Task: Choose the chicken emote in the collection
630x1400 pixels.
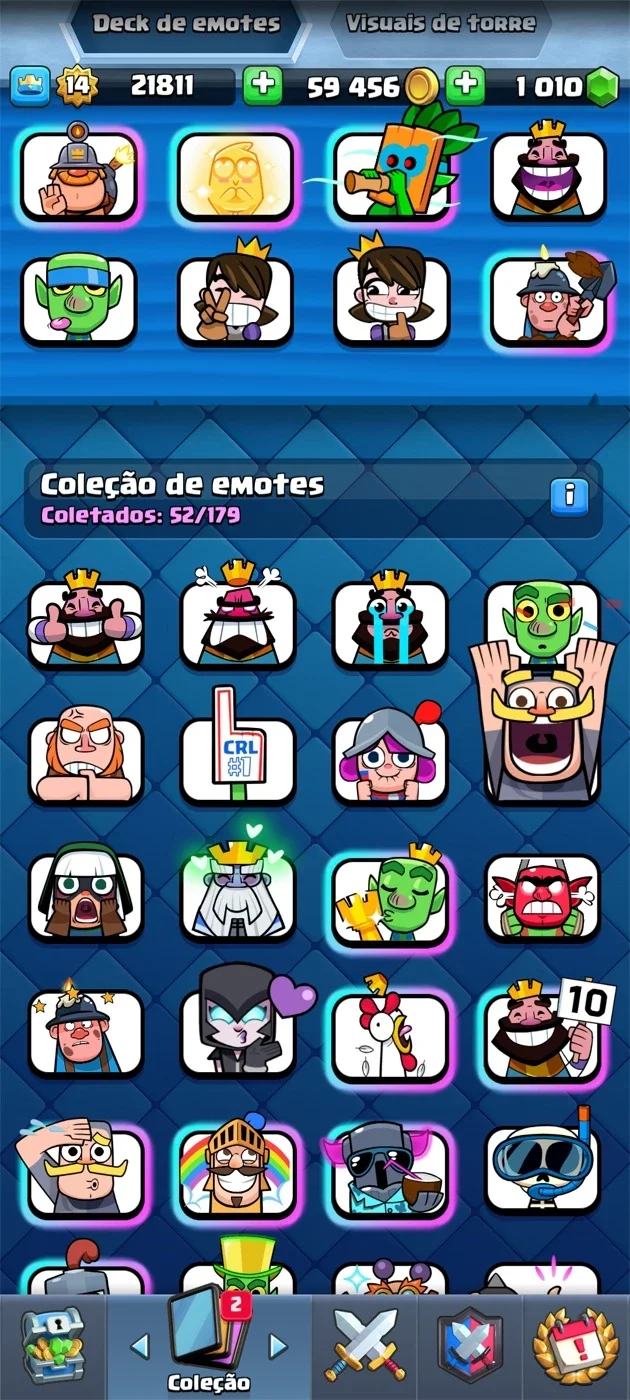Action: pos(390,1034)
